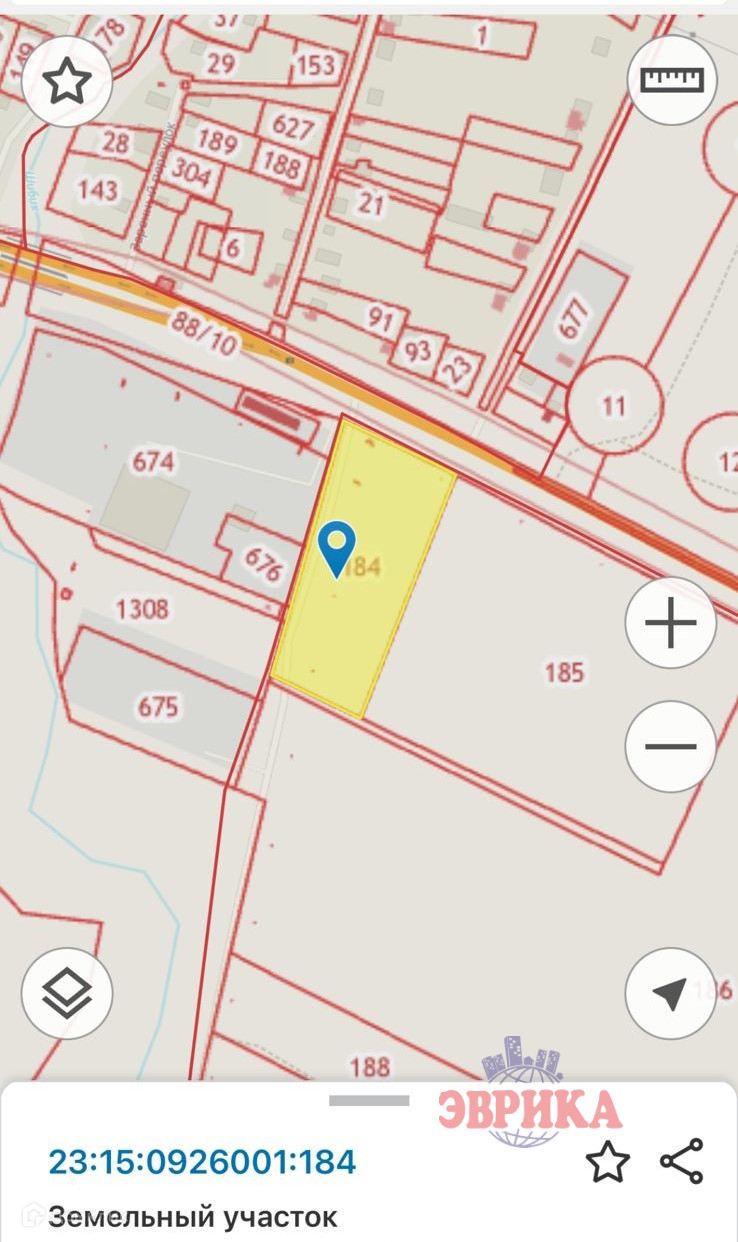Image resolution: width=738 pixels, height=1242 pixels.
Task: Center map on my current location
Action: (670, 993)
